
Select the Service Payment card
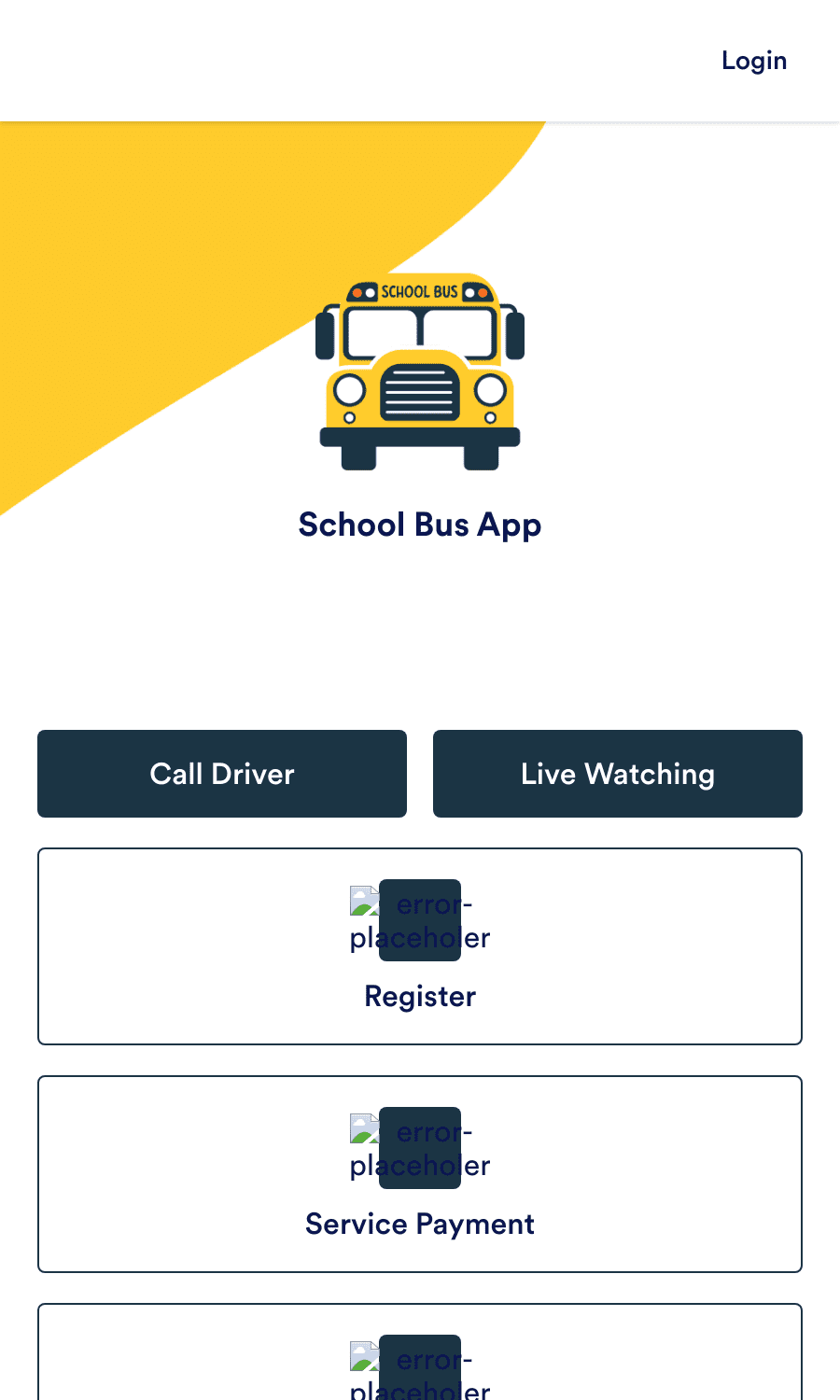coord(420,1174)
